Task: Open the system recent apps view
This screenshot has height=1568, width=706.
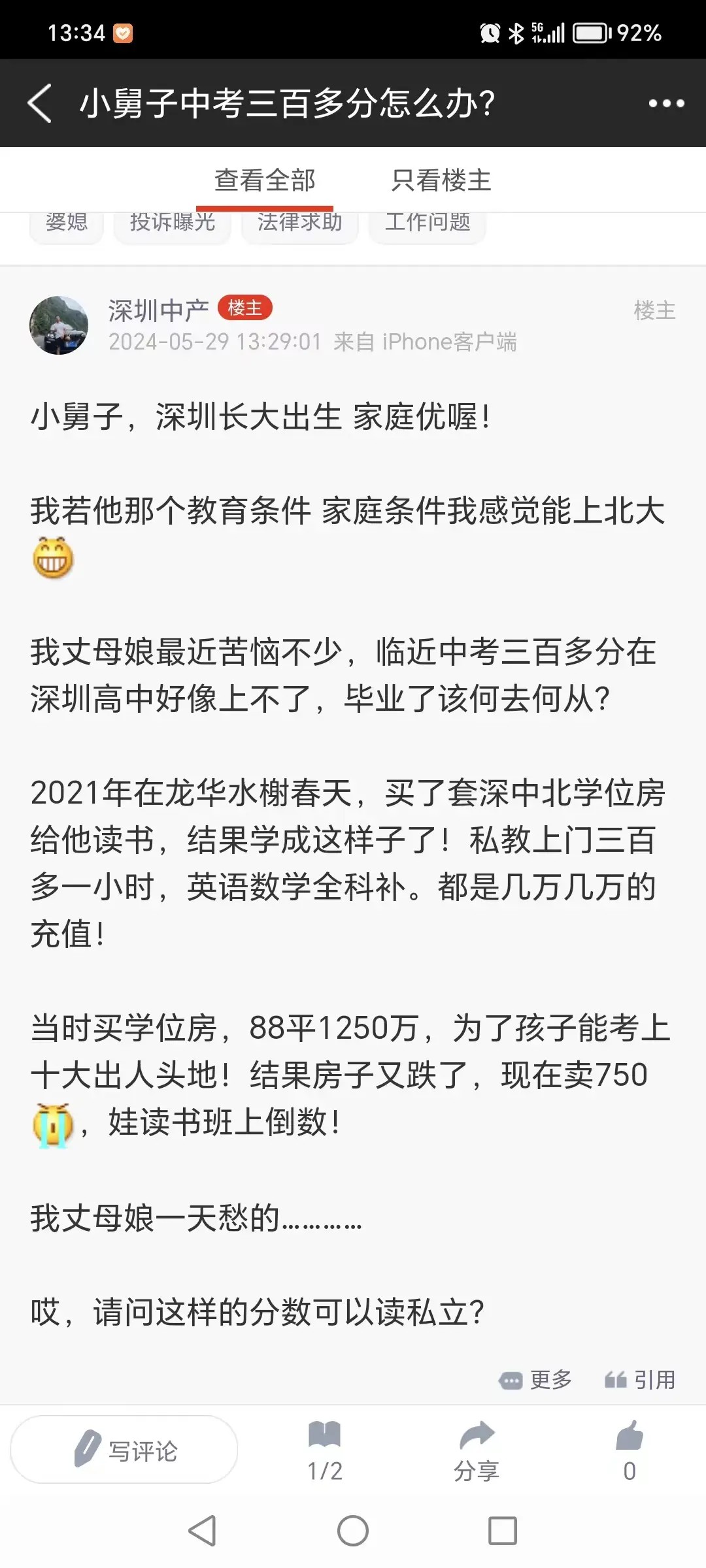Action: coord(503,1531)
